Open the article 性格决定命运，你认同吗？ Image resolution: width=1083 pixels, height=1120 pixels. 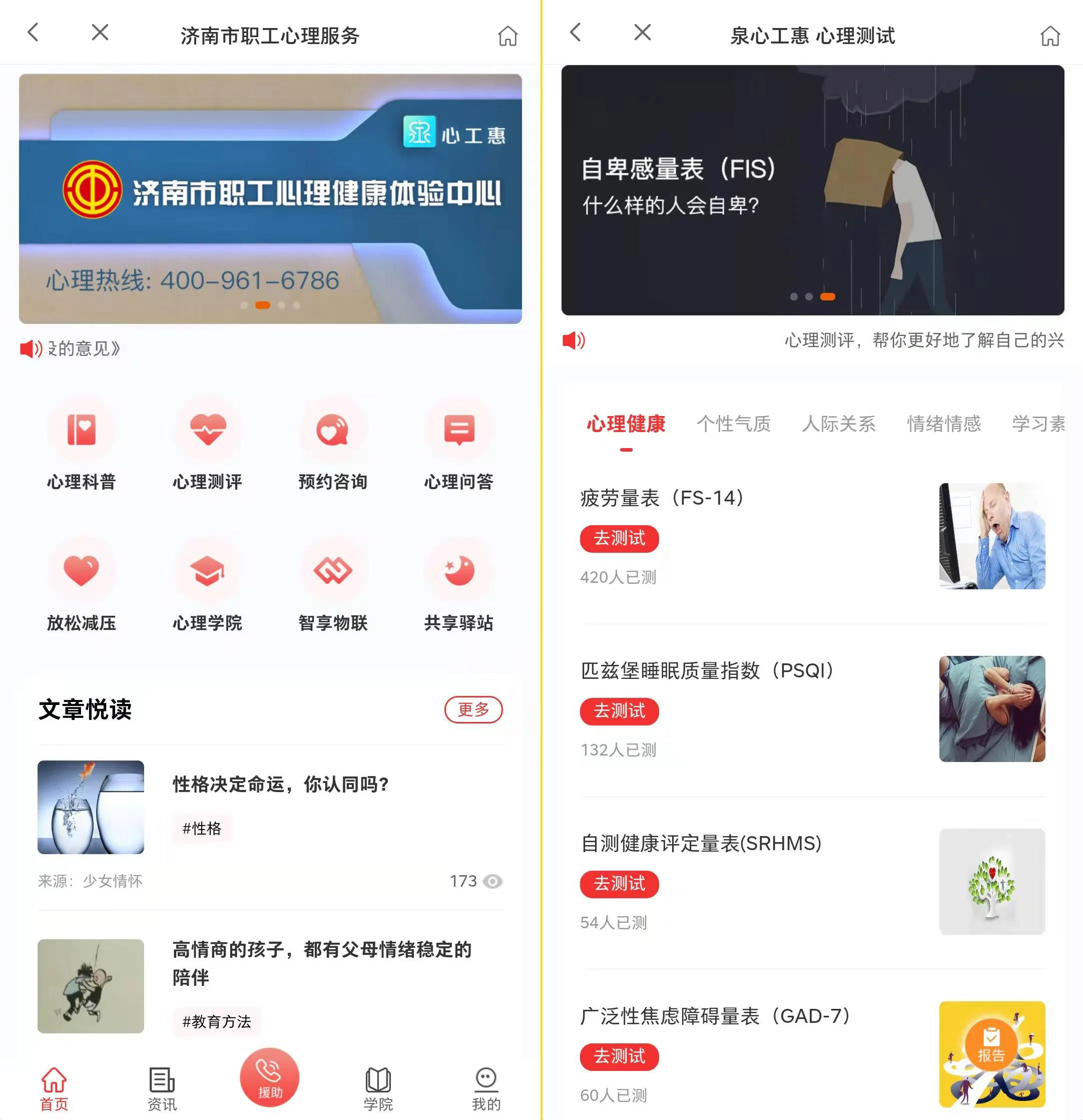pyautogui.click(x=280, y=785)
